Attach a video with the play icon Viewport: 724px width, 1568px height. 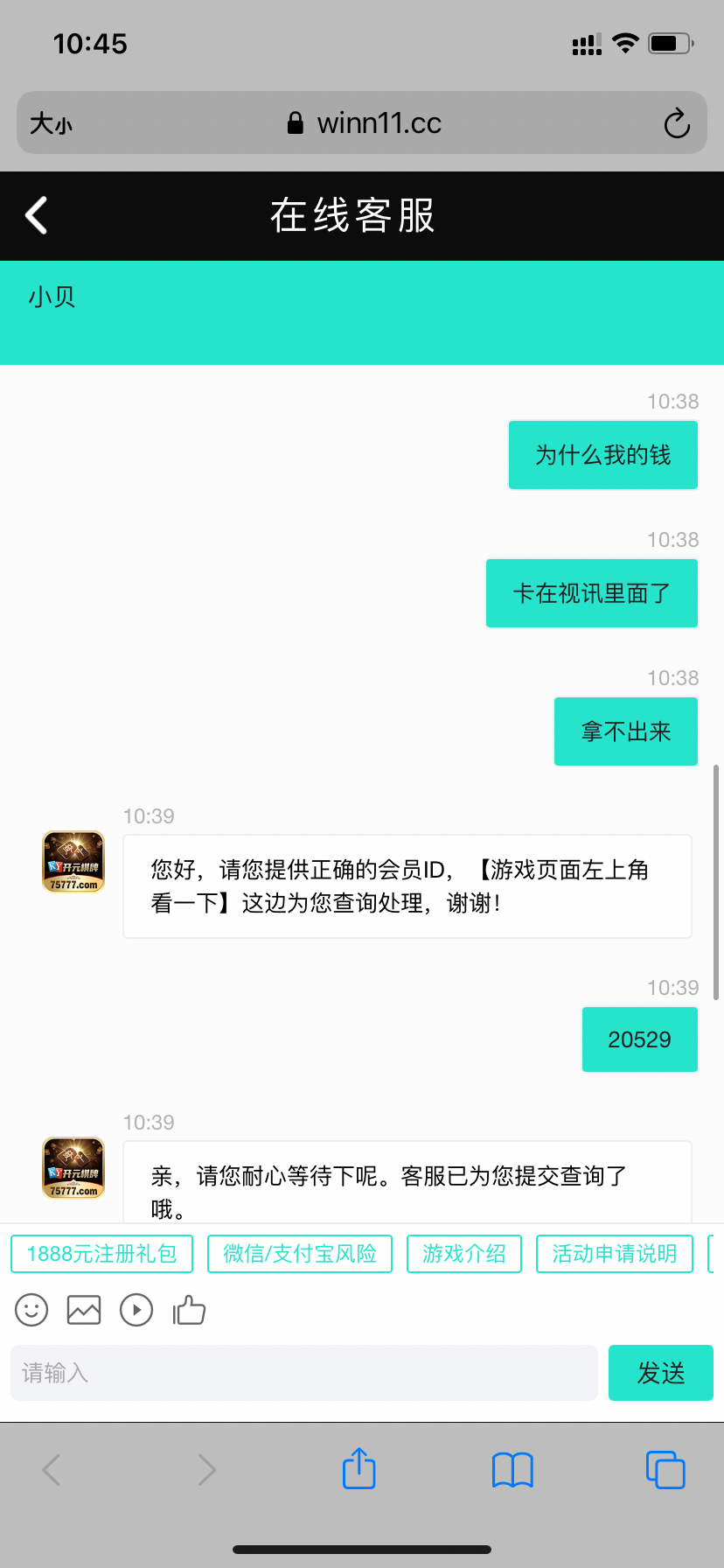click(x=136, y=1310)
